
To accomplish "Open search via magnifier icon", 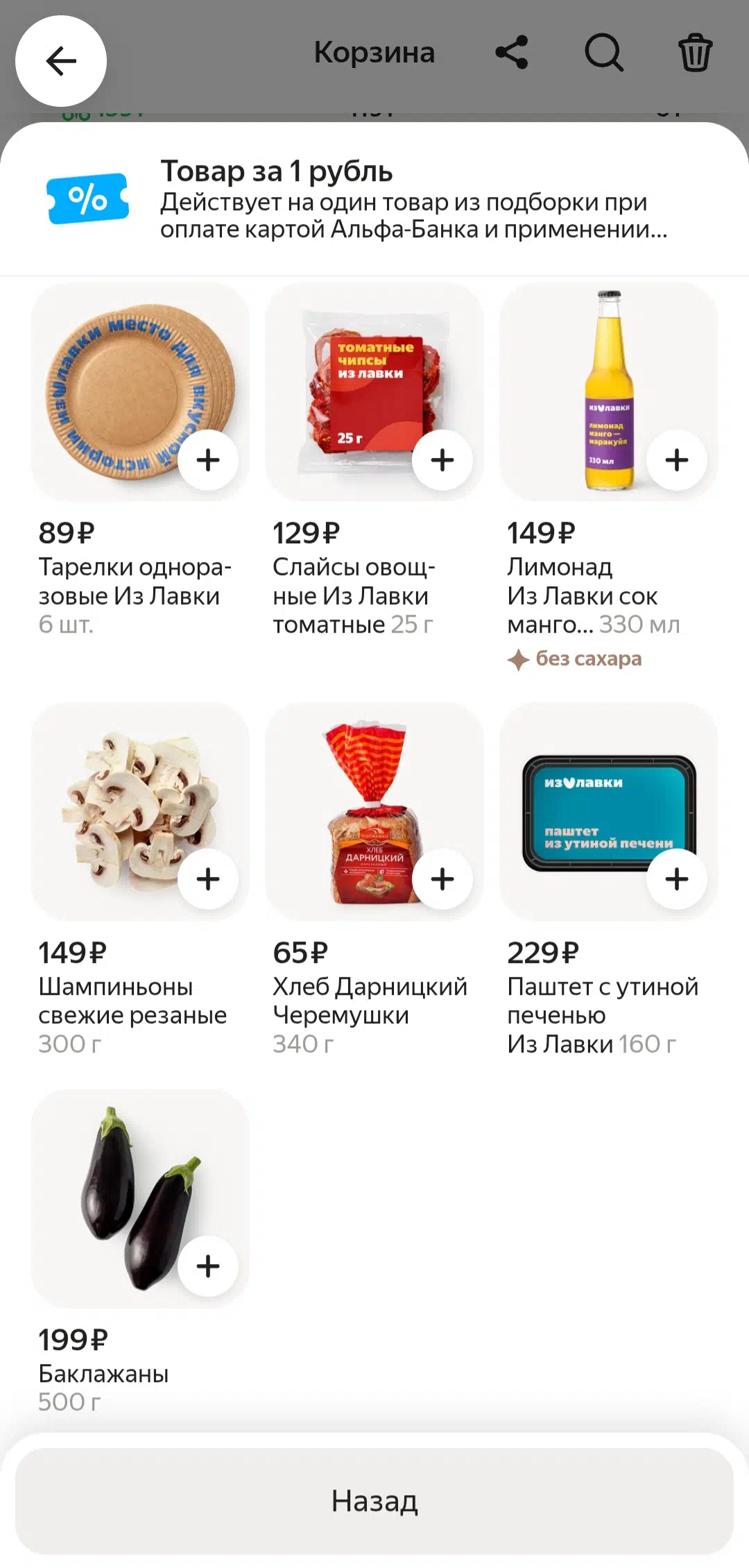I will point(604,53).
